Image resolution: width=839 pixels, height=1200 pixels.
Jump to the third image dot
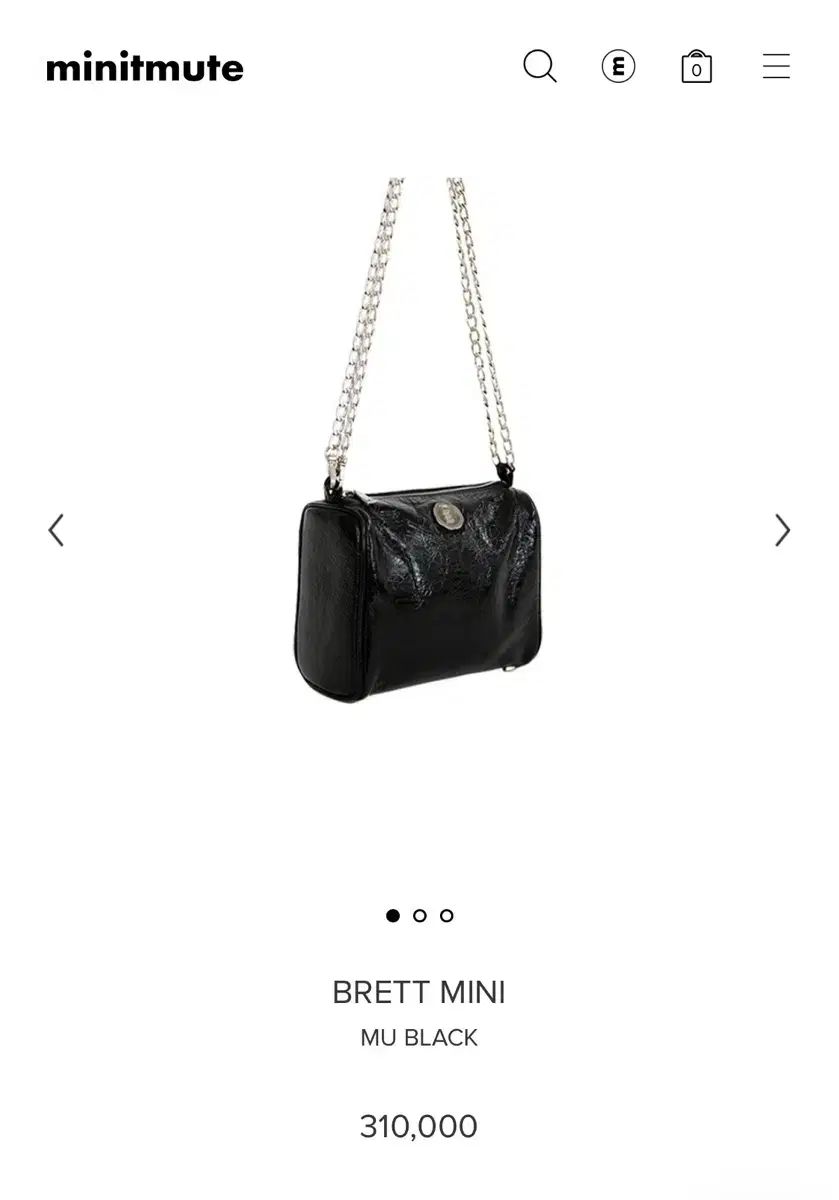click(x=447, y=915)
